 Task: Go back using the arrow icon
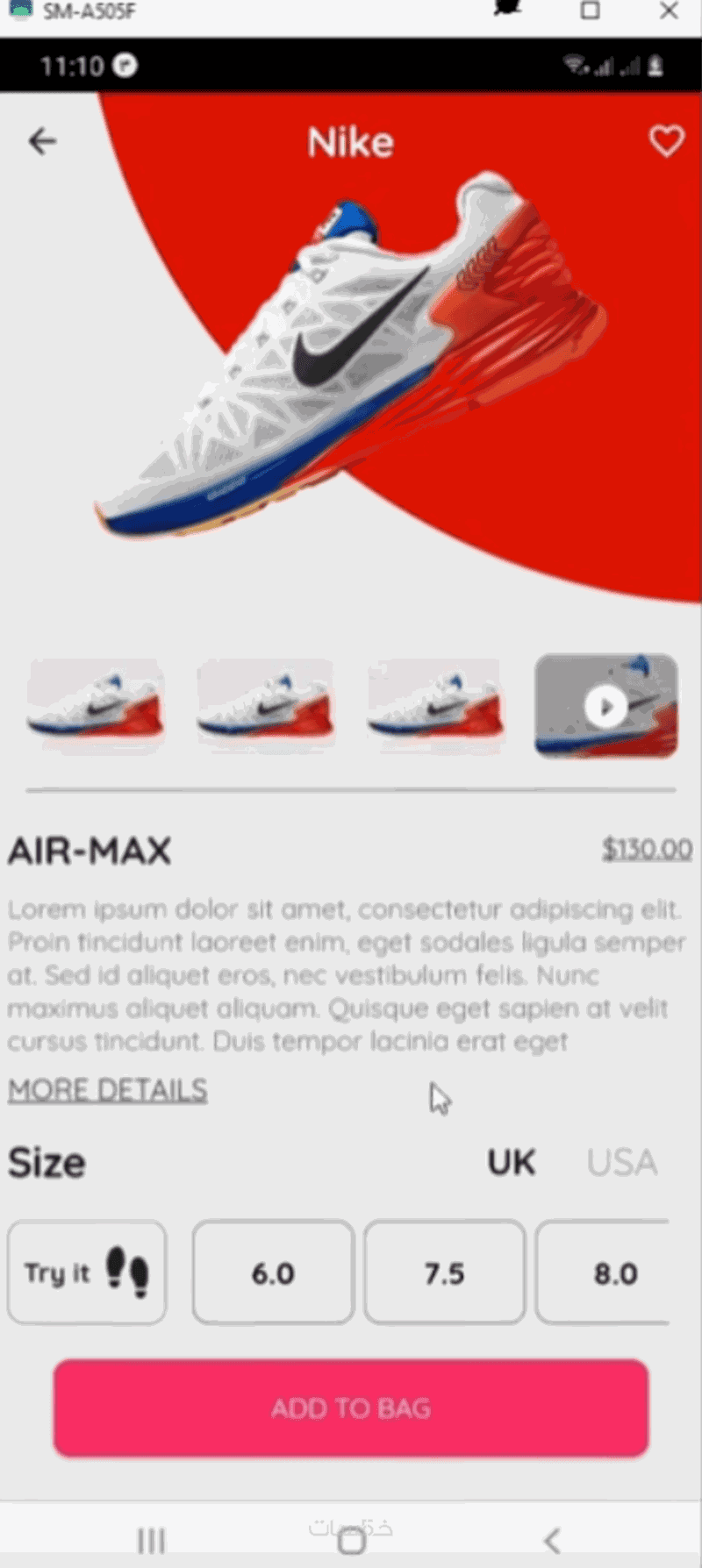click(x=42, y=141)
